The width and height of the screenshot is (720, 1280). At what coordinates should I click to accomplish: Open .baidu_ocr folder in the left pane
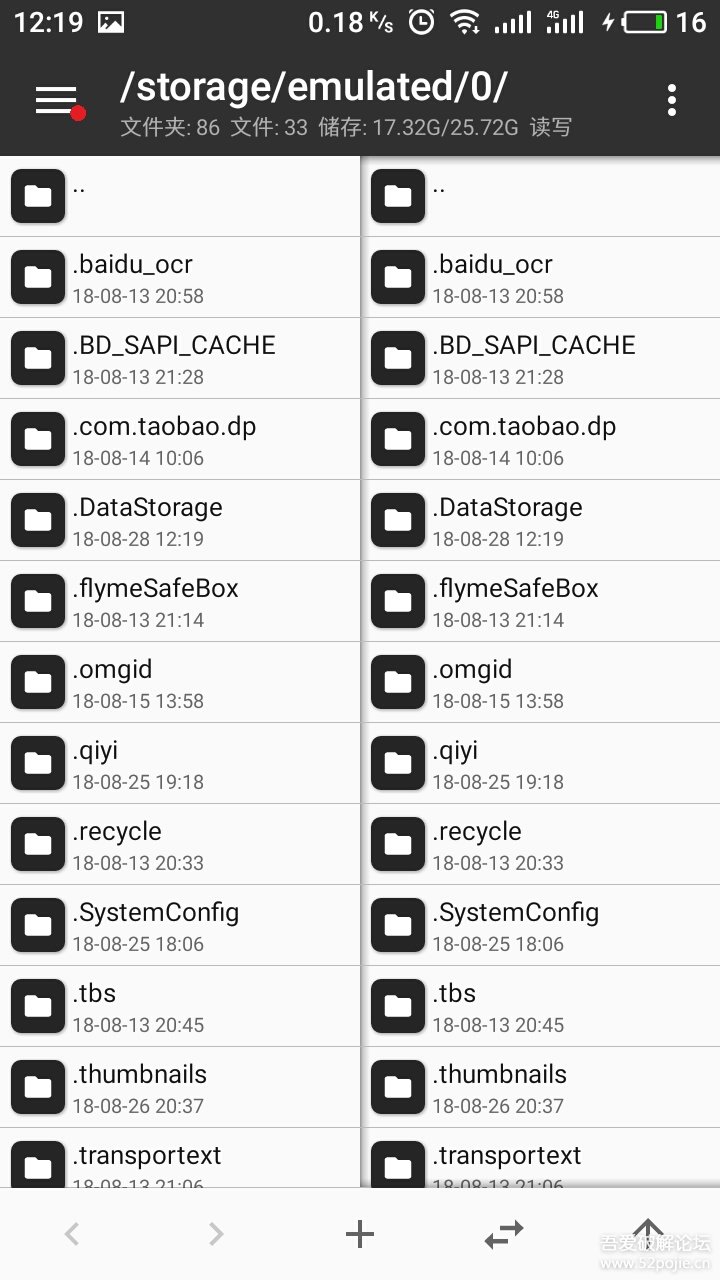[180, 278]
